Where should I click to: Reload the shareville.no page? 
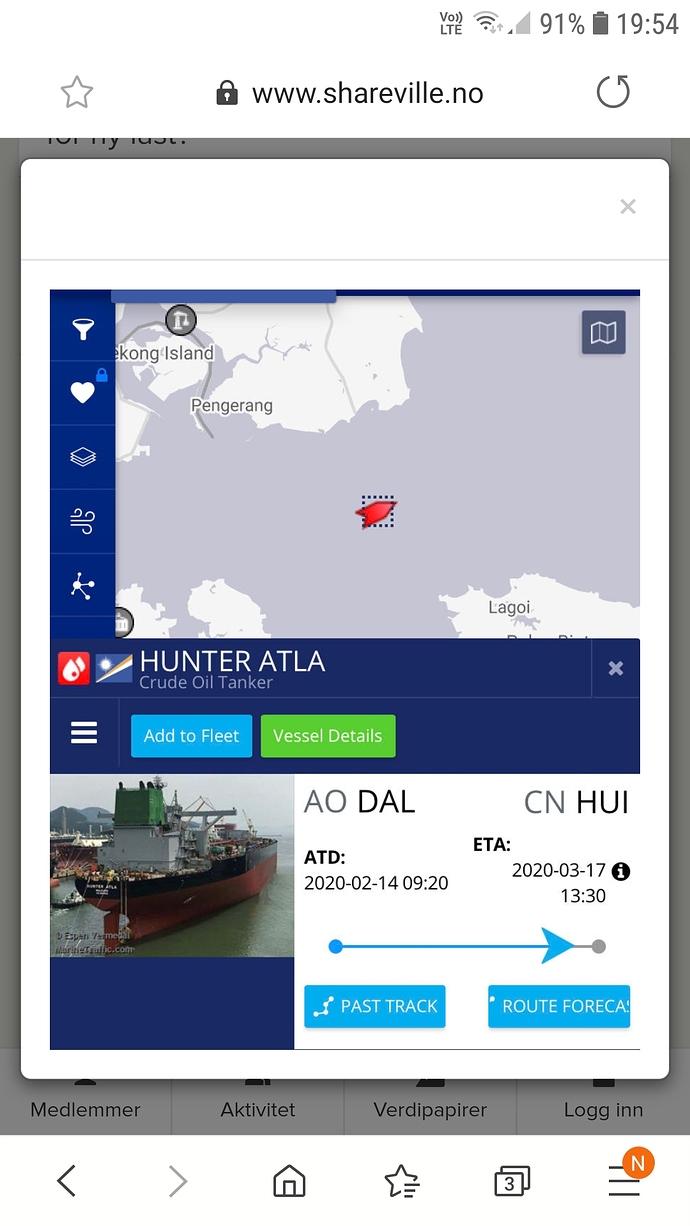tap(613, 93)
